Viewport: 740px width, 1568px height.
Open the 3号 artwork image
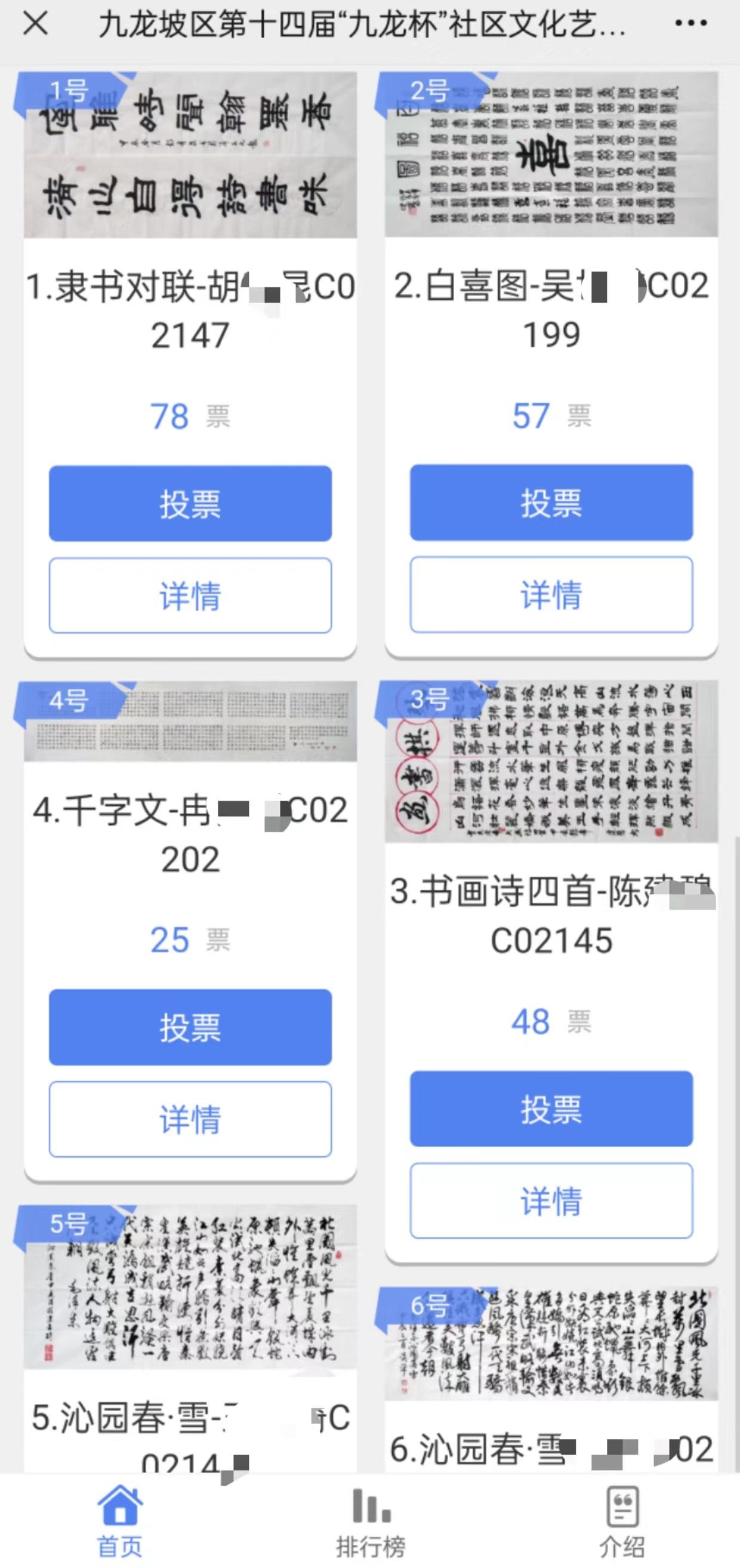(x=551, y=761)
